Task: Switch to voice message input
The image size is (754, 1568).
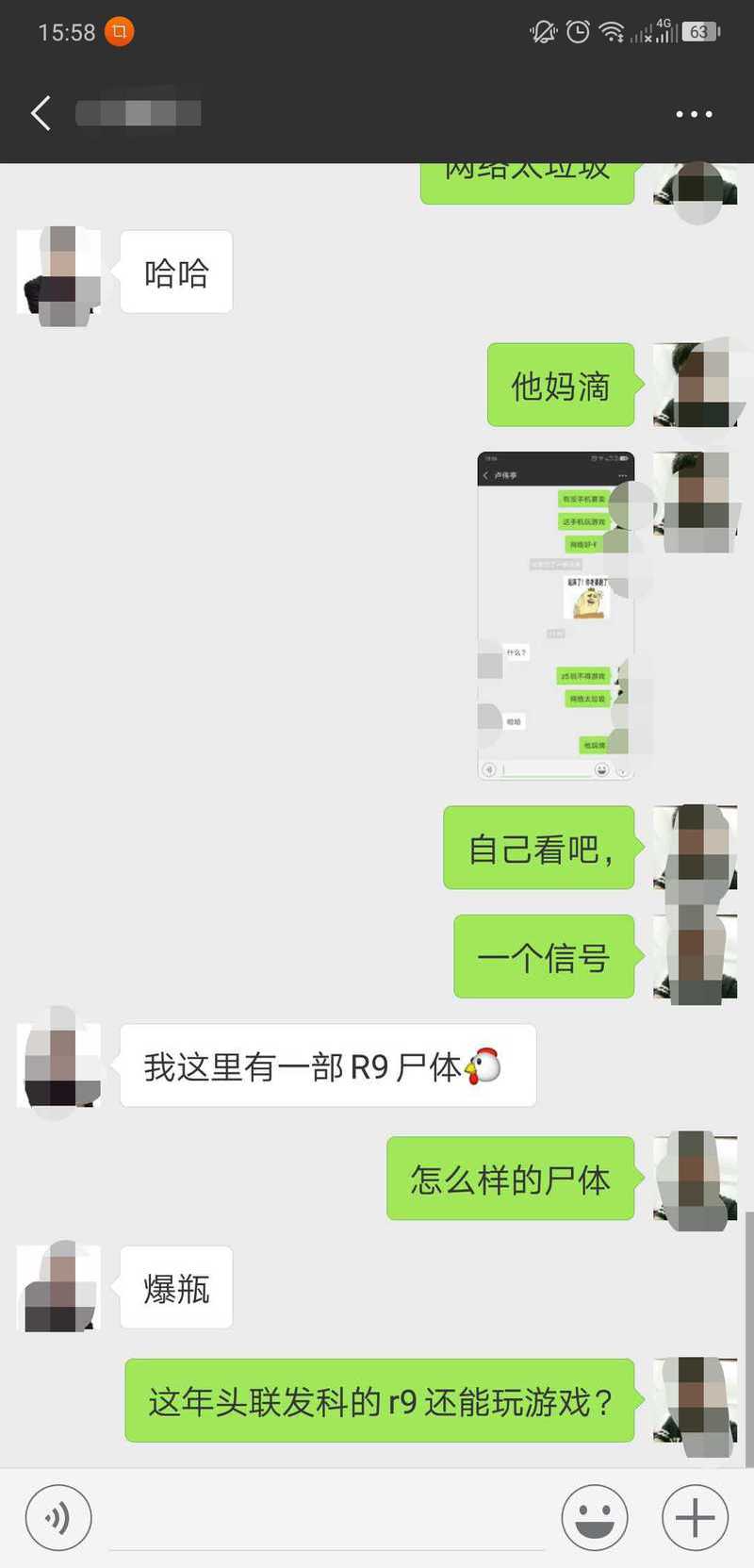Action: click(58, 1518)
